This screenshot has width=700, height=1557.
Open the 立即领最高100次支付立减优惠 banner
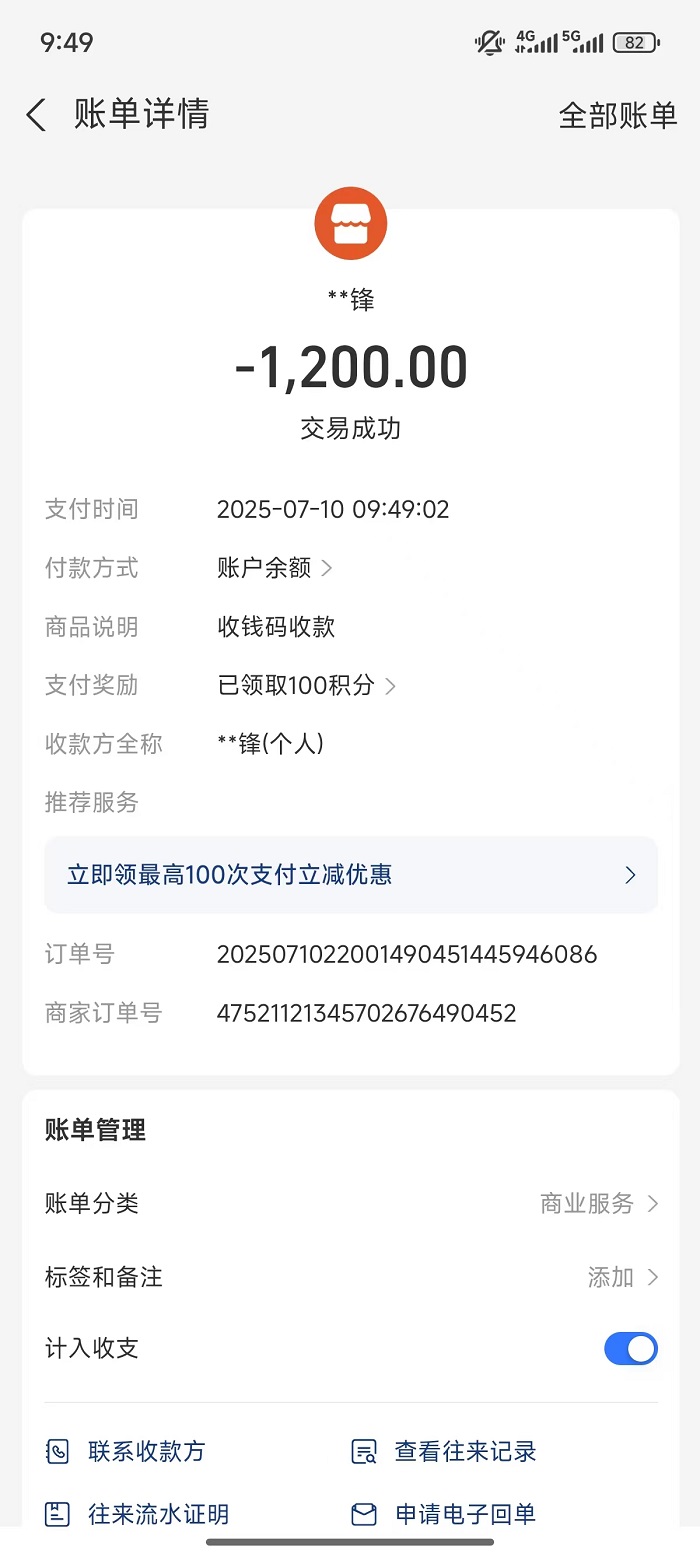pyautogui.click(x=351, y=875)
